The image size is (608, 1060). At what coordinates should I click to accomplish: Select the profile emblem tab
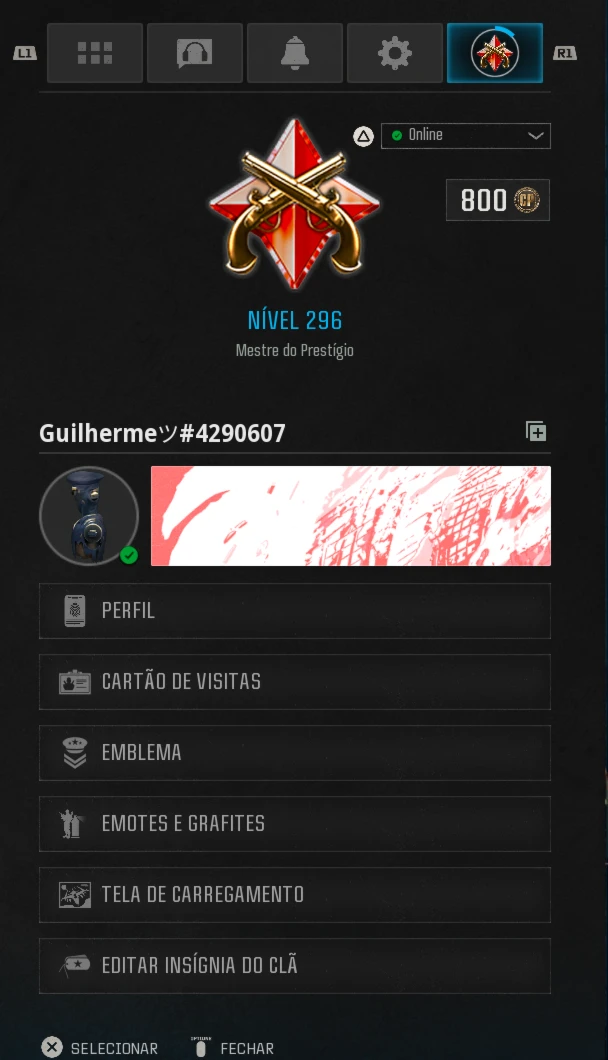(x=495, y=53)
